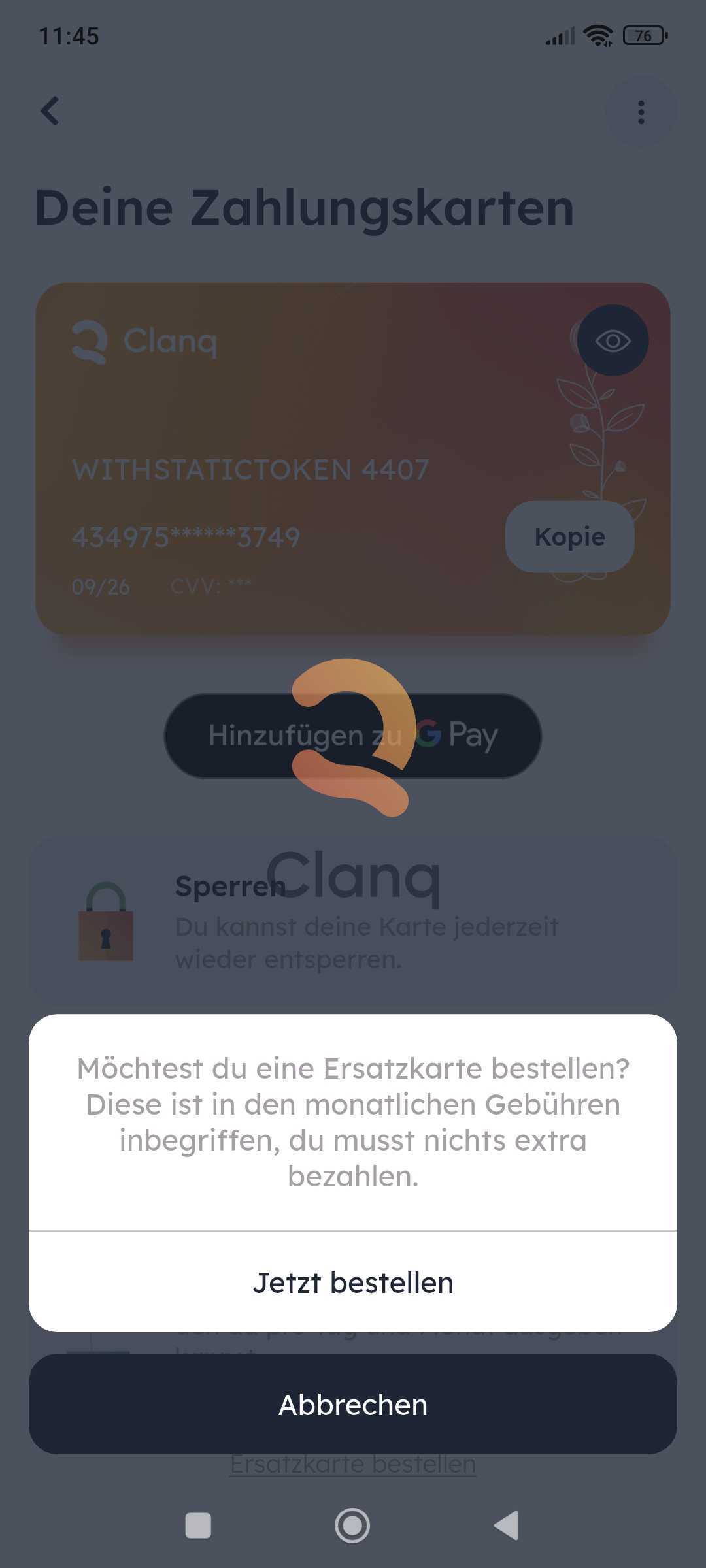Confirm with Jetzt bestellen
Viewport: 706px width, 1568px height.
353,1282
